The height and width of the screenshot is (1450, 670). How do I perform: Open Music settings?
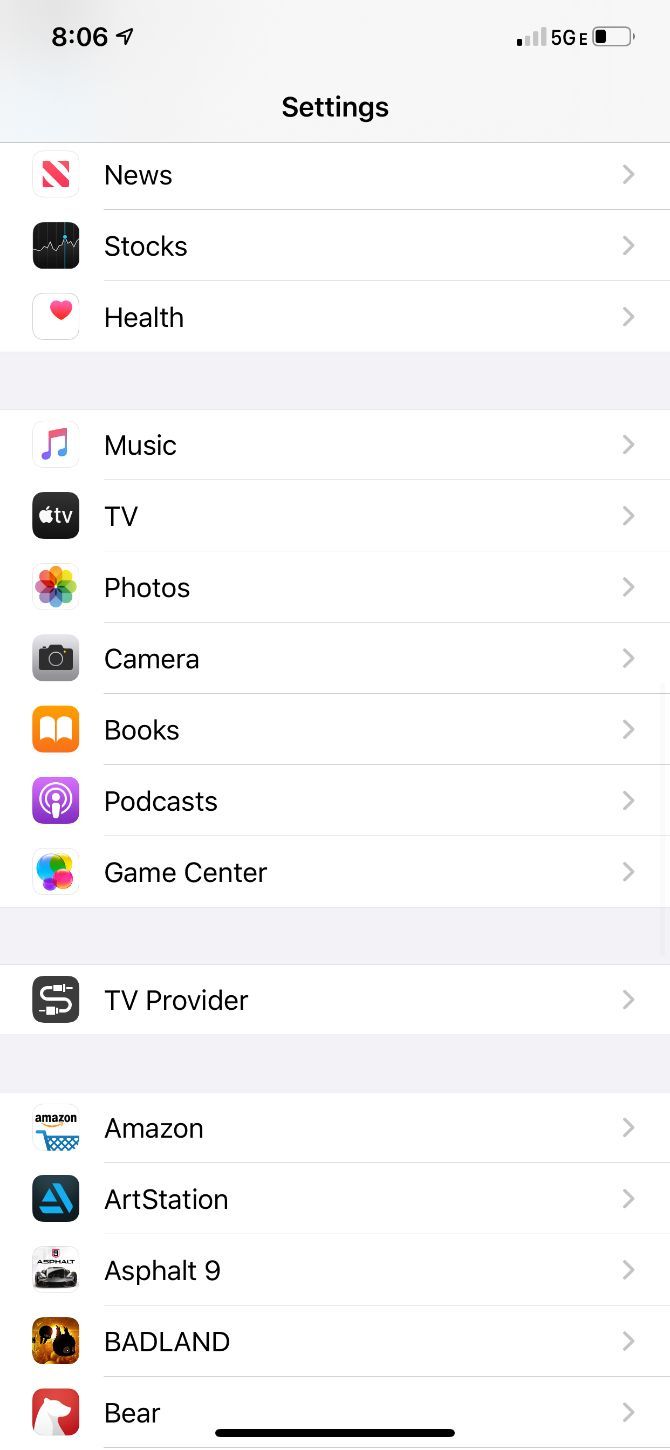pyautogui.click(x=335, y=445)
